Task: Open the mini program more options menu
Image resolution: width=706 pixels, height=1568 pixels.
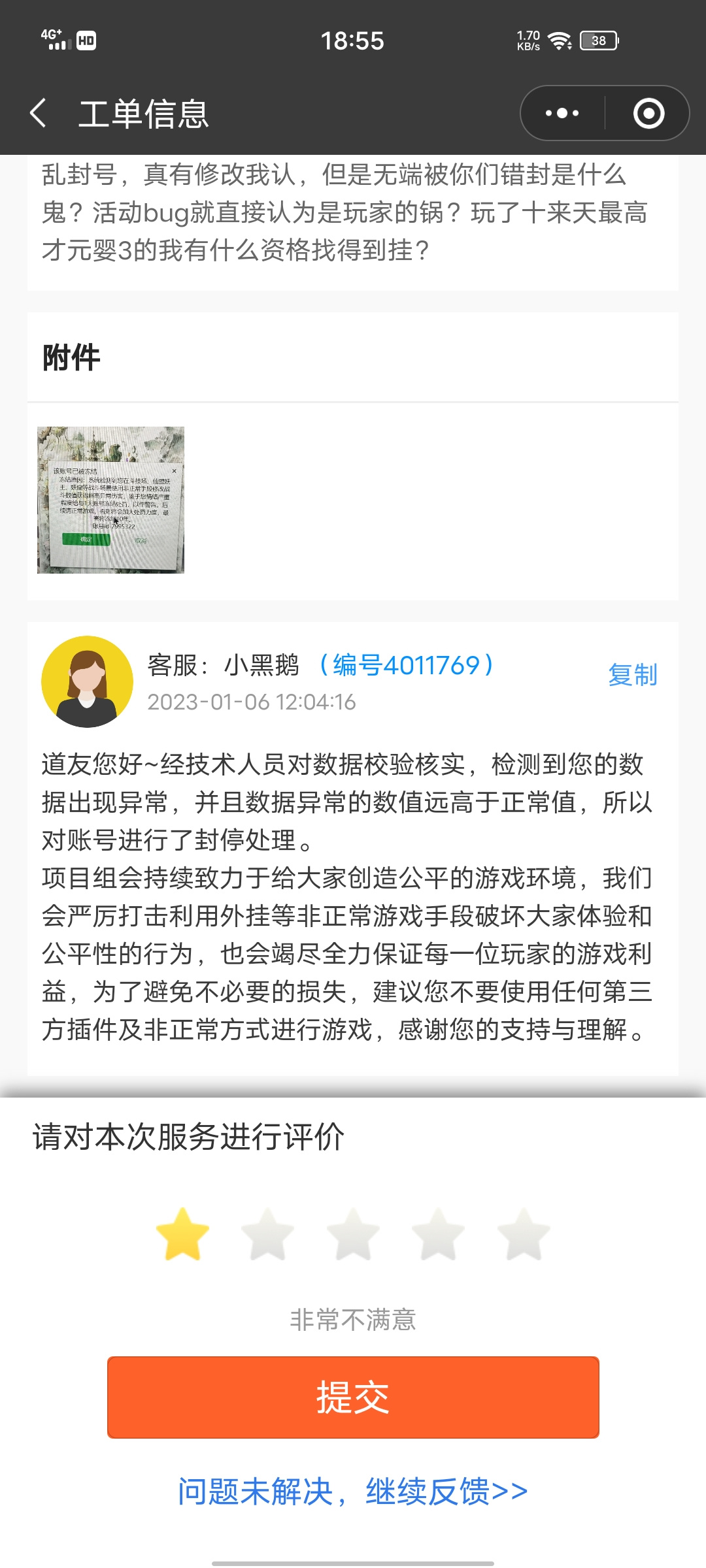Action: tap(562, 113)
